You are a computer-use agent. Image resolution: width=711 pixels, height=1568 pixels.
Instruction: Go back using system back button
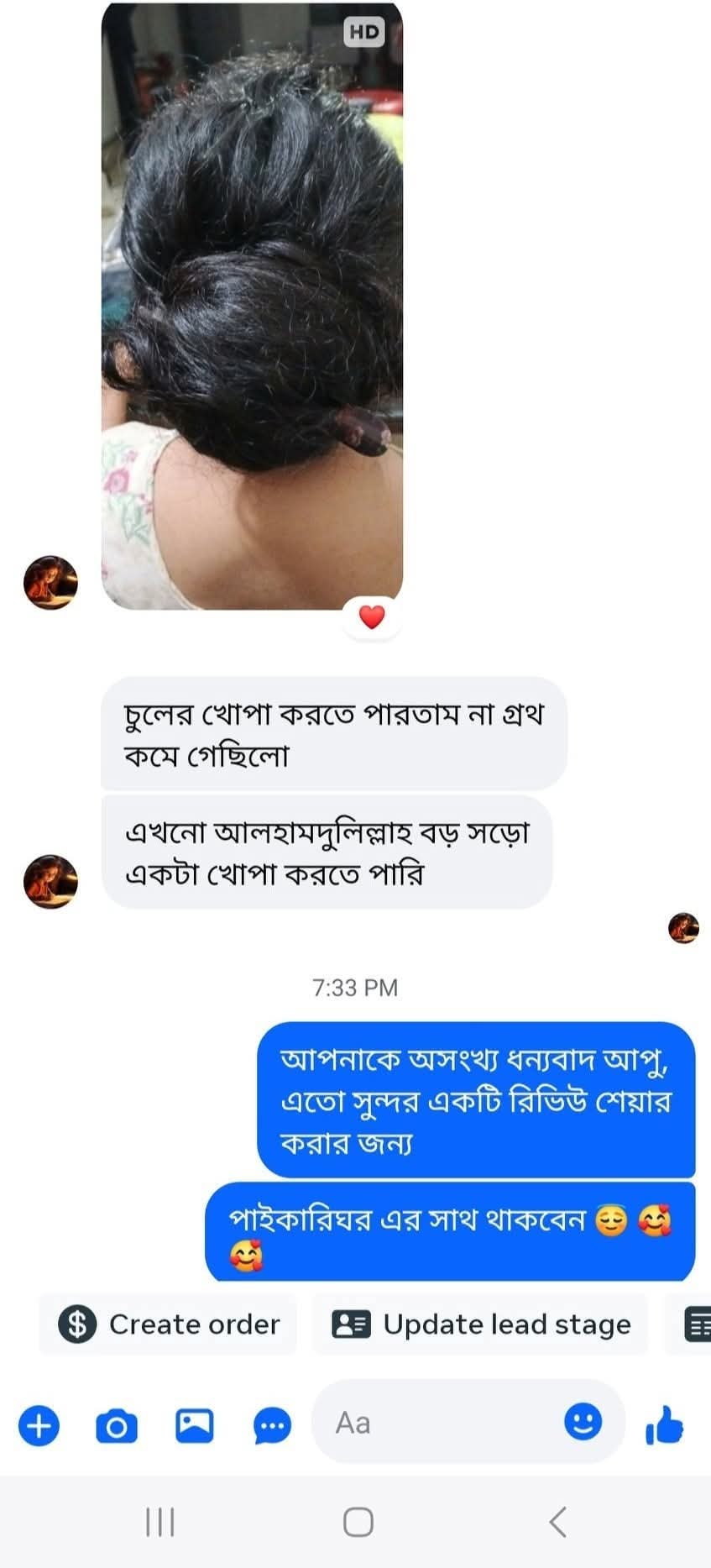tap(557, 1521)
